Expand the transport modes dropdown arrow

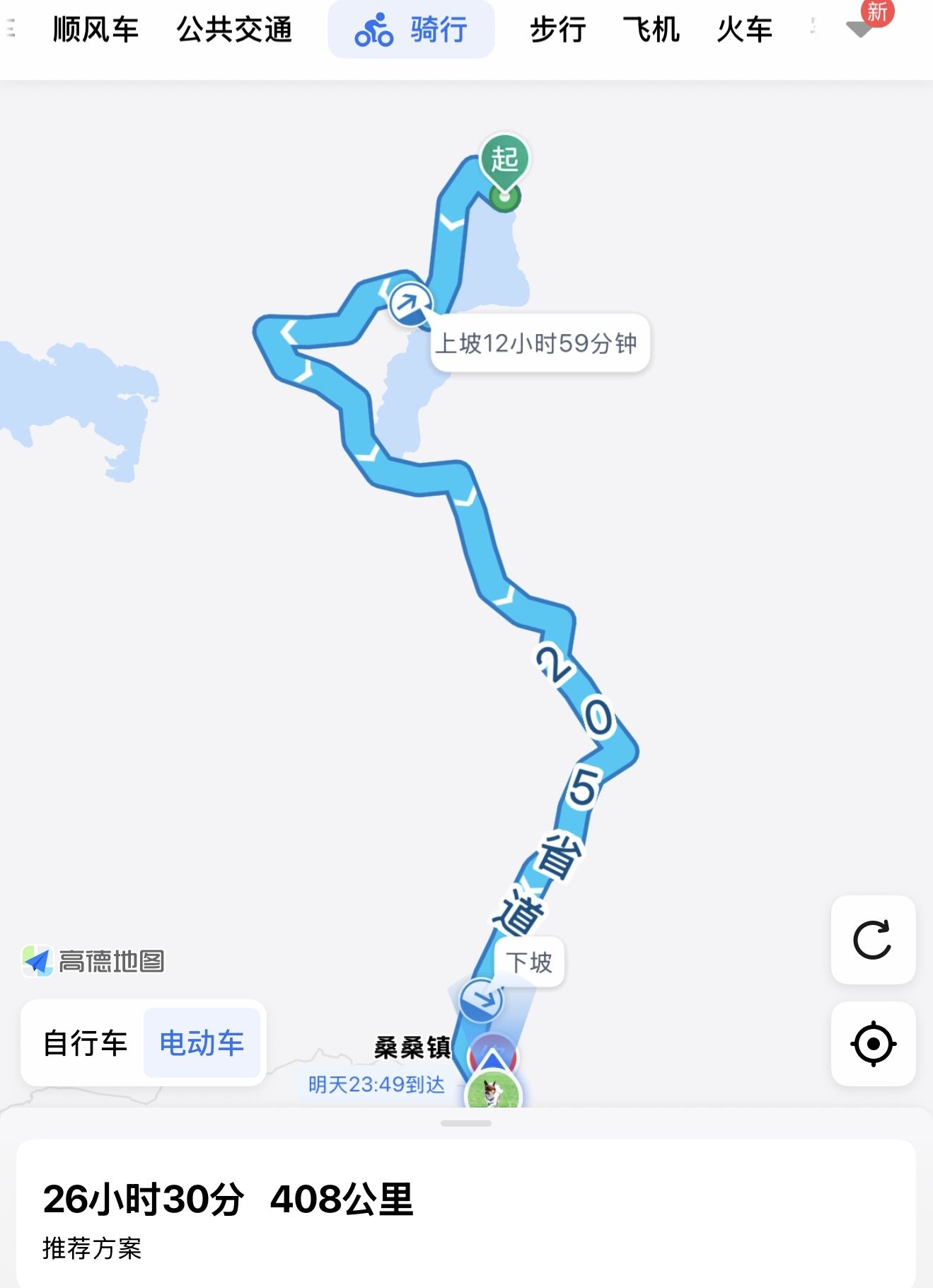(859, 30)
